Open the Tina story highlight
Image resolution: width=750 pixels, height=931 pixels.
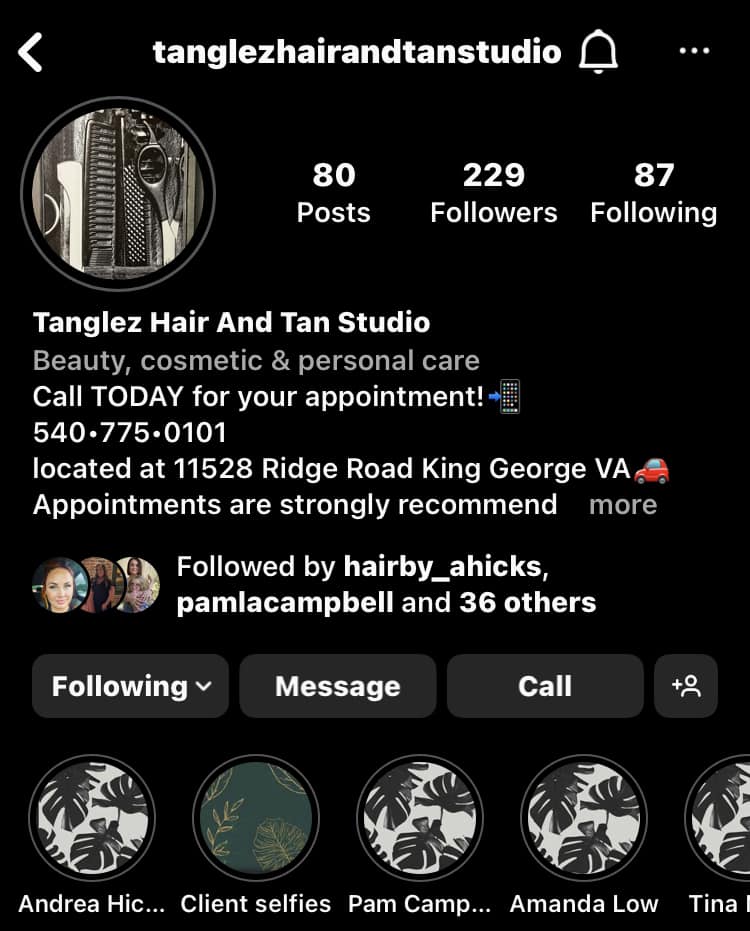pyautogui.click(x=722, y=817)
